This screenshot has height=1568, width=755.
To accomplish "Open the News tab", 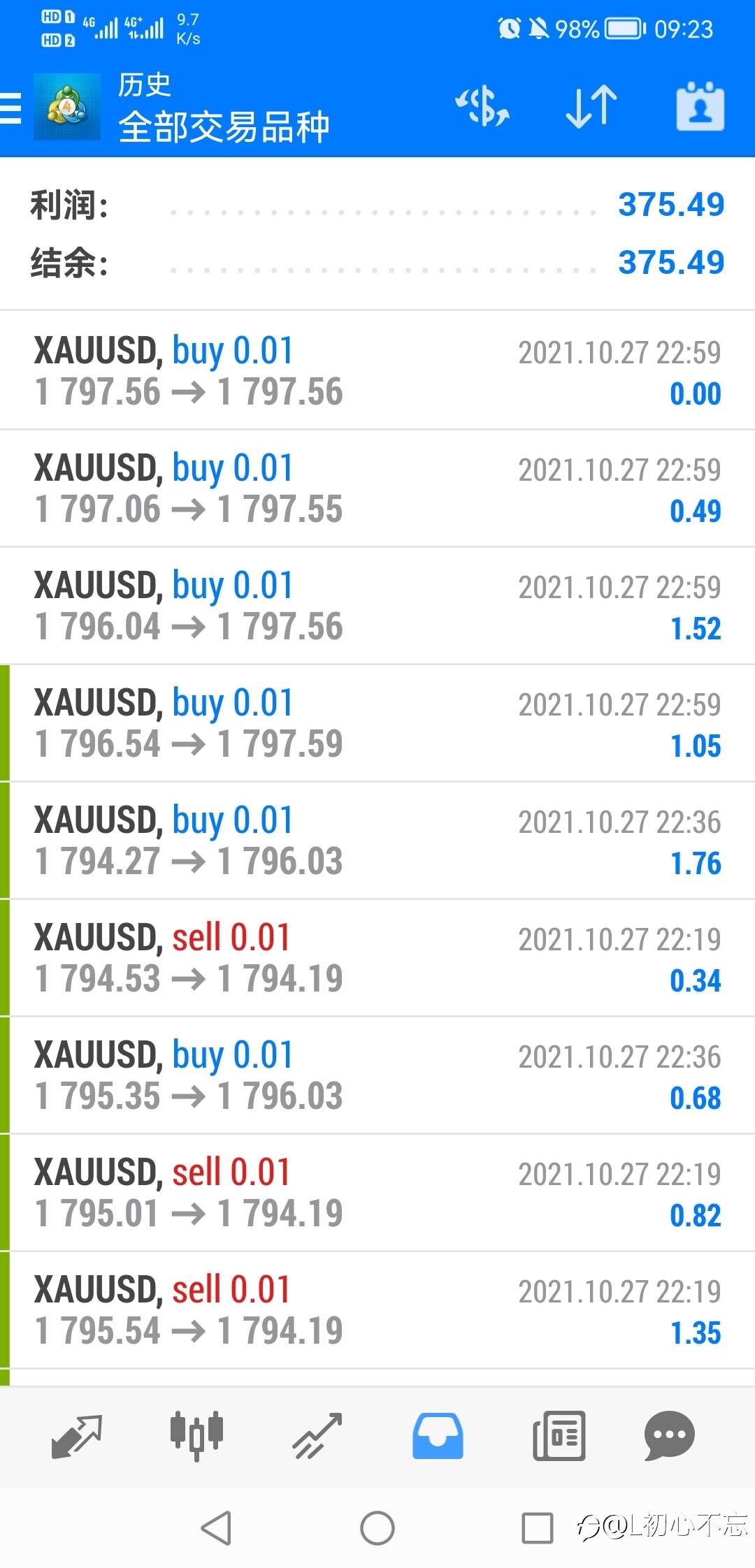I will [559, 1436].
